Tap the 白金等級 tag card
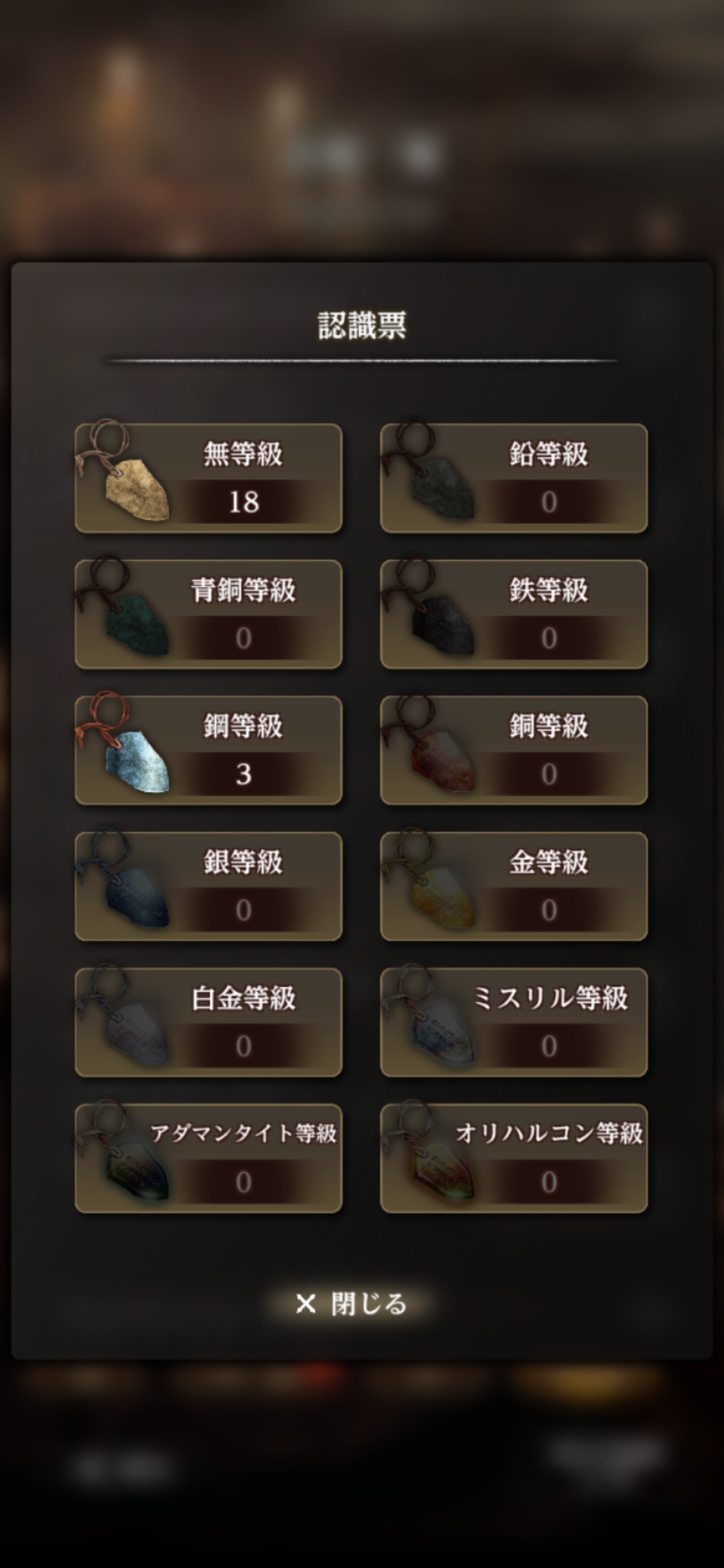 (208, 1023)
